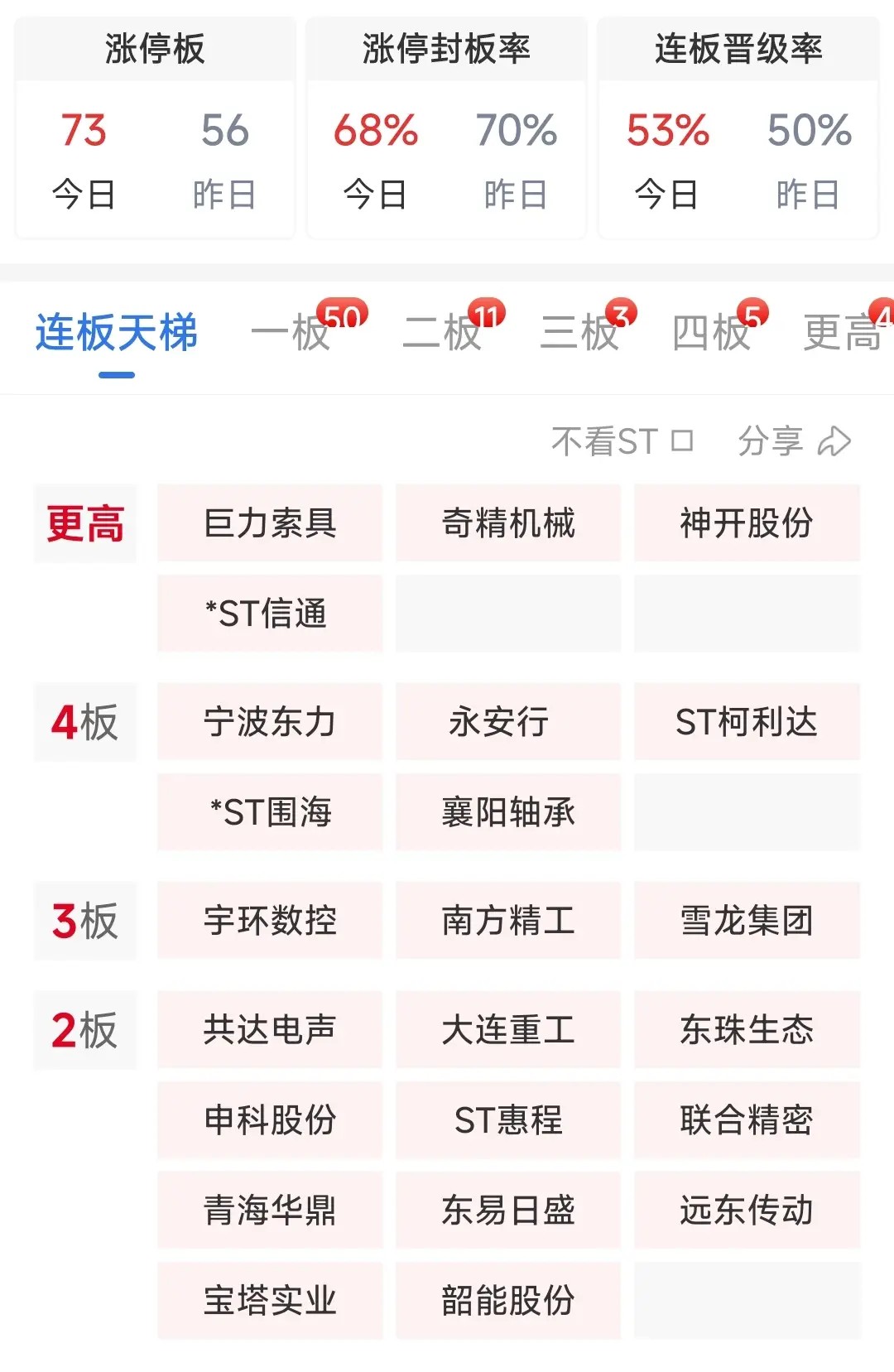Switch to the 二板 tab
The height and width of the screenshot is (1372, 894).
(x=442, y=333)
